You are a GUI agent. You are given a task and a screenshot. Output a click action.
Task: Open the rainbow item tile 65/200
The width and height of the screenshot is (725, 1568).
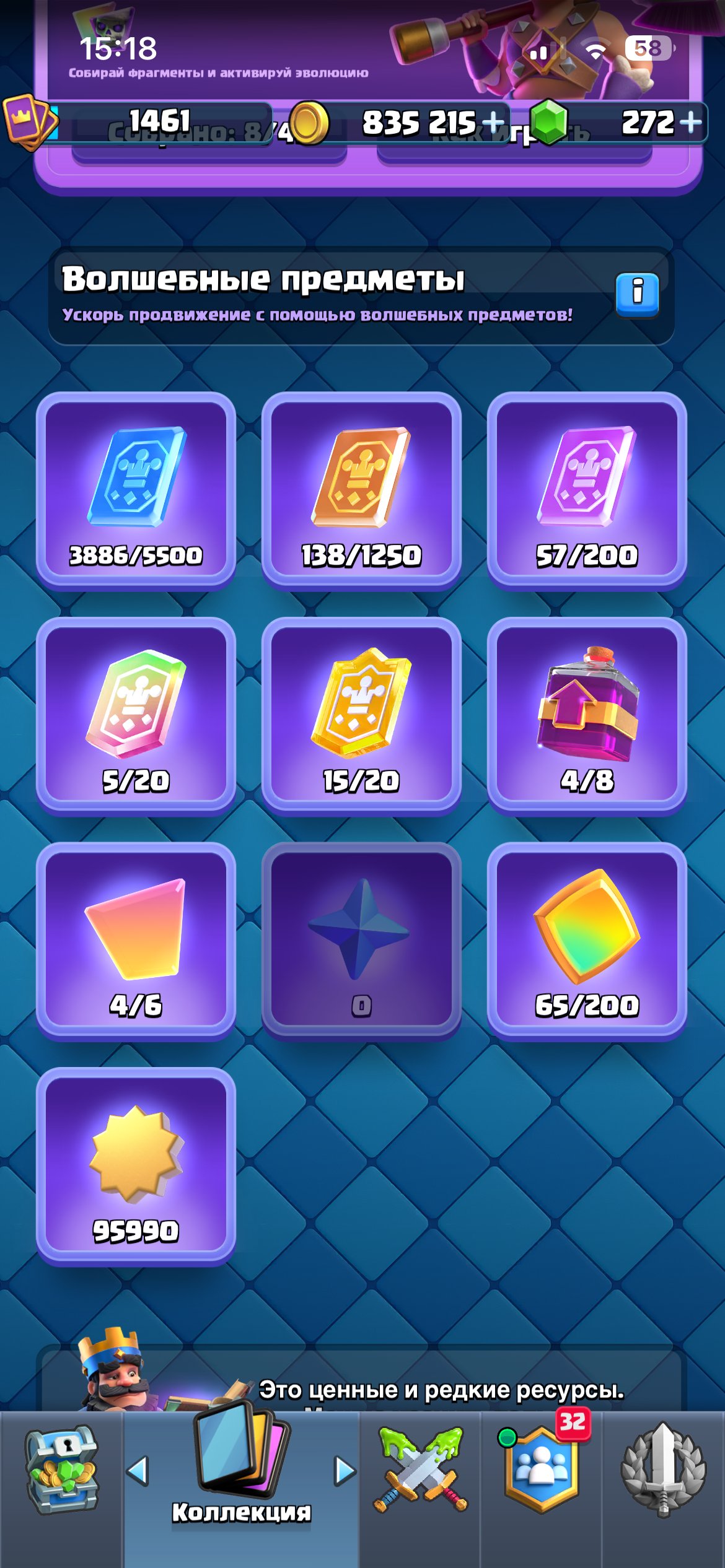tap(587, 941)
